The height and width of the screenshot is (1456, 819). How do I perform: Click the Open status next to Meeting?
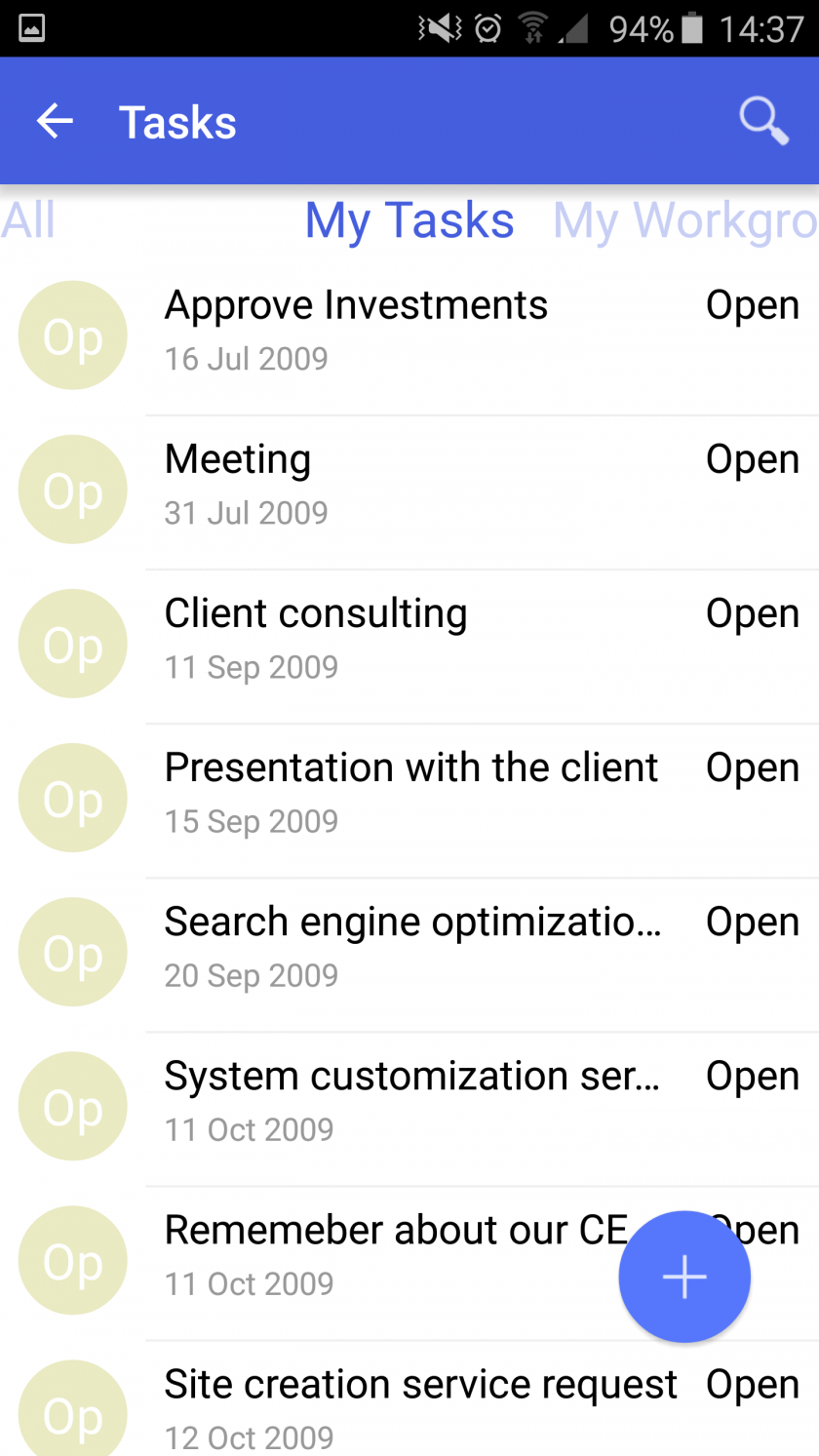click(752, 458)
